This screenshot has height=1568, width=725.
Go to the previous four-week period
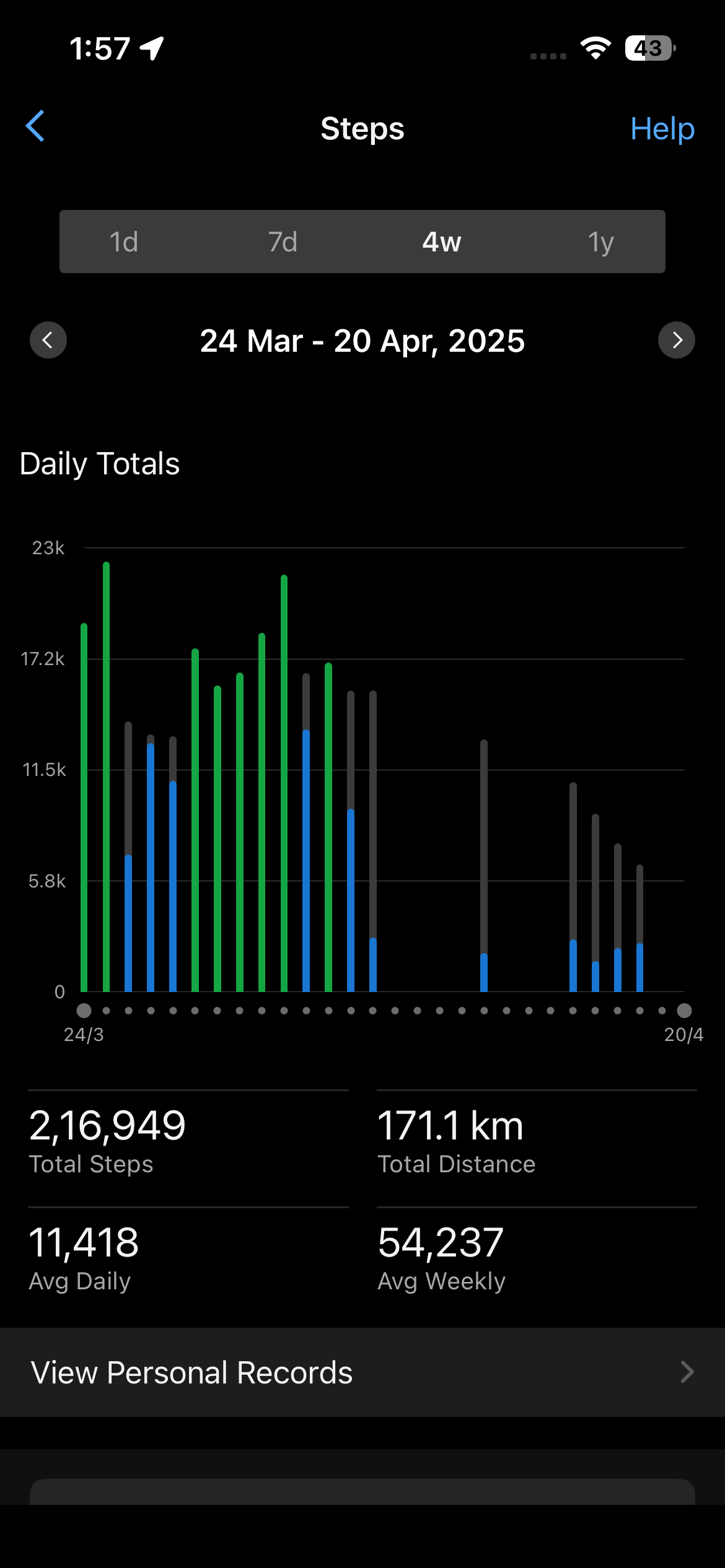pyautogui.click(x=48, y=340)
